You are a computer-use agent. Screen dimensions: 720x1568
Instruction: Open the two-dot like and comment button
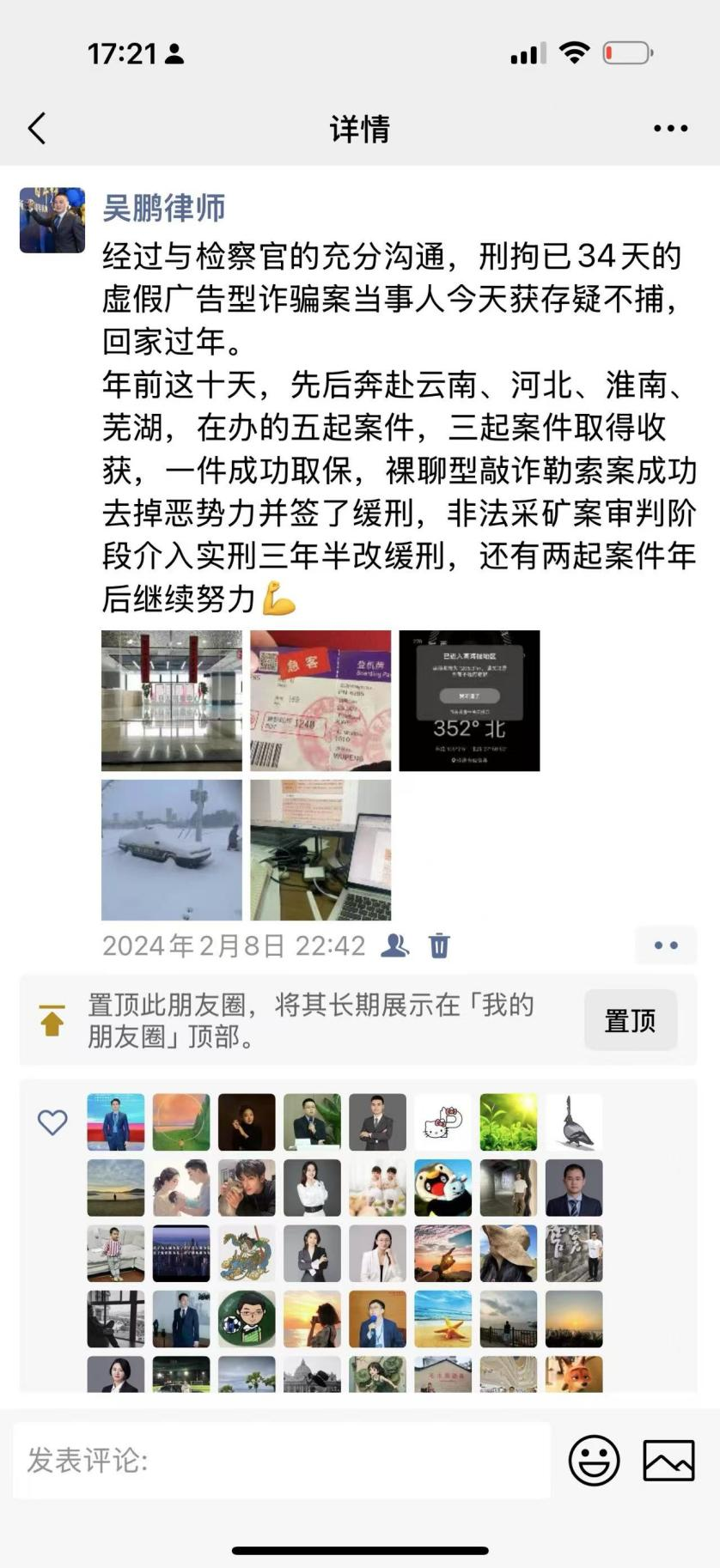click(x=666, y=945)
